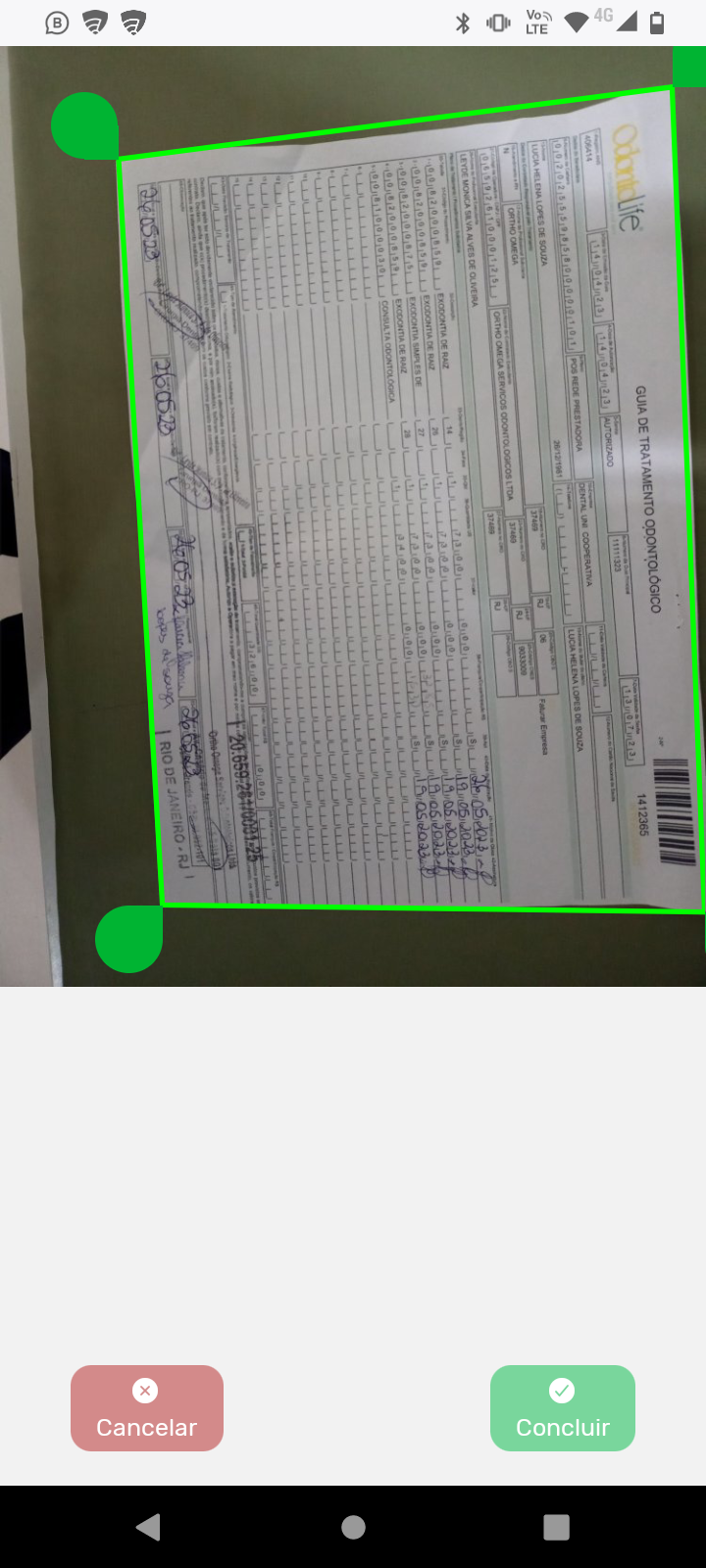
Task: Open recent apps from navigation bar
Action: 556,1527
